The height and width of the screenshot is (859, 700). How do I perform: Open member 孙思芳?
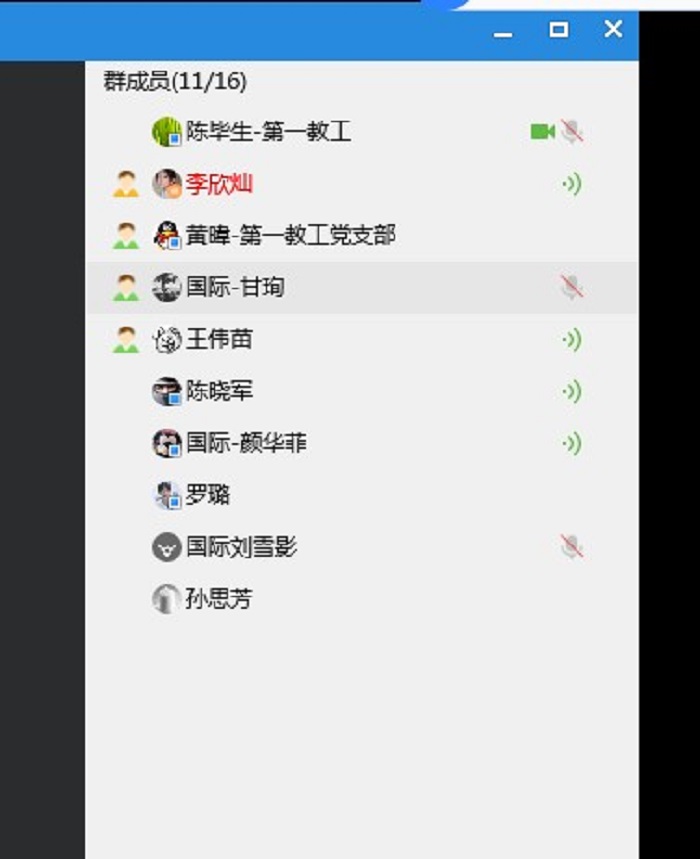tap(219, 600)
